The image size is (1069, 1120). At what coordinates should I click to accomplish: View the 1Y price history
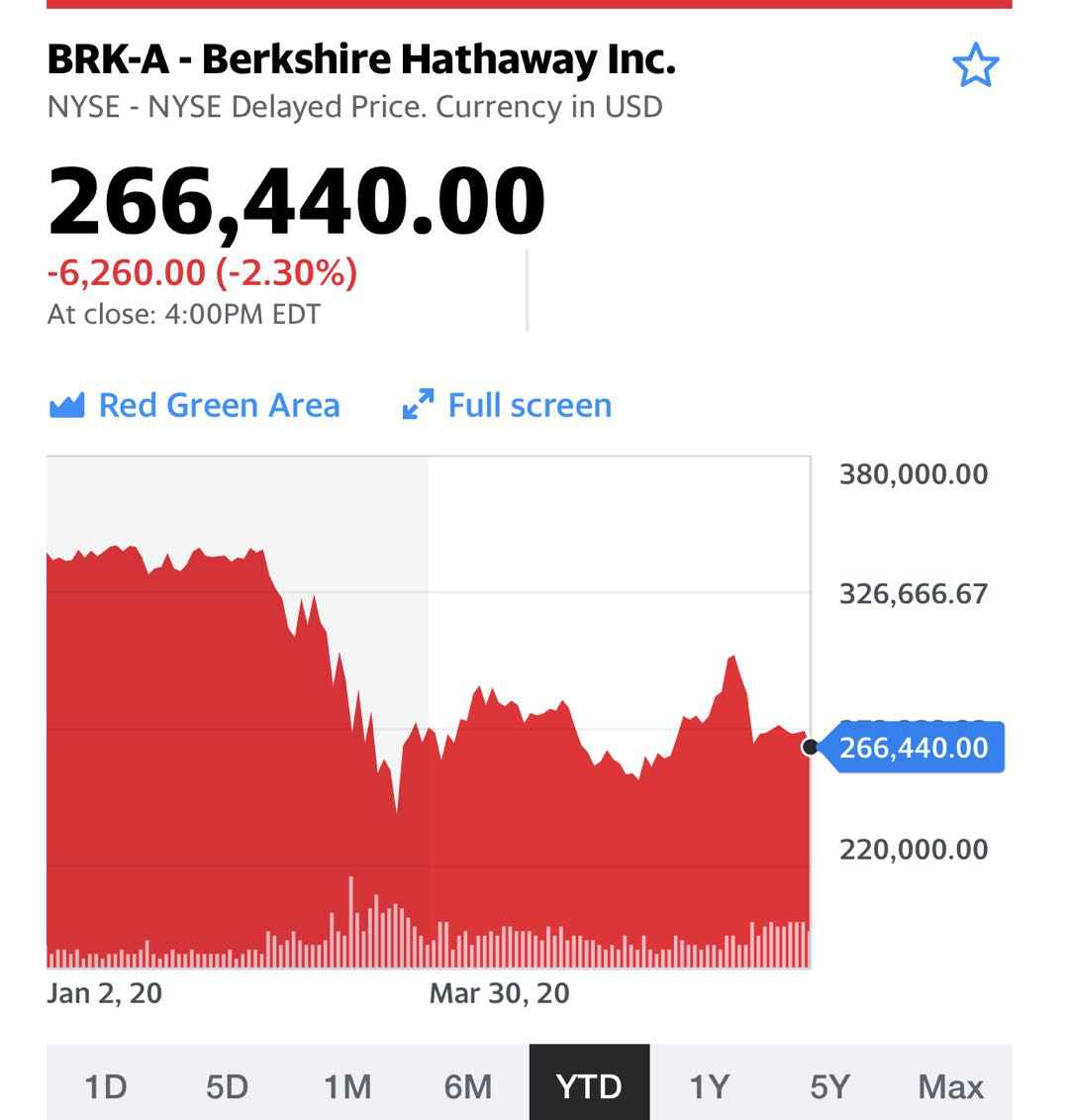click(710, 1085)
